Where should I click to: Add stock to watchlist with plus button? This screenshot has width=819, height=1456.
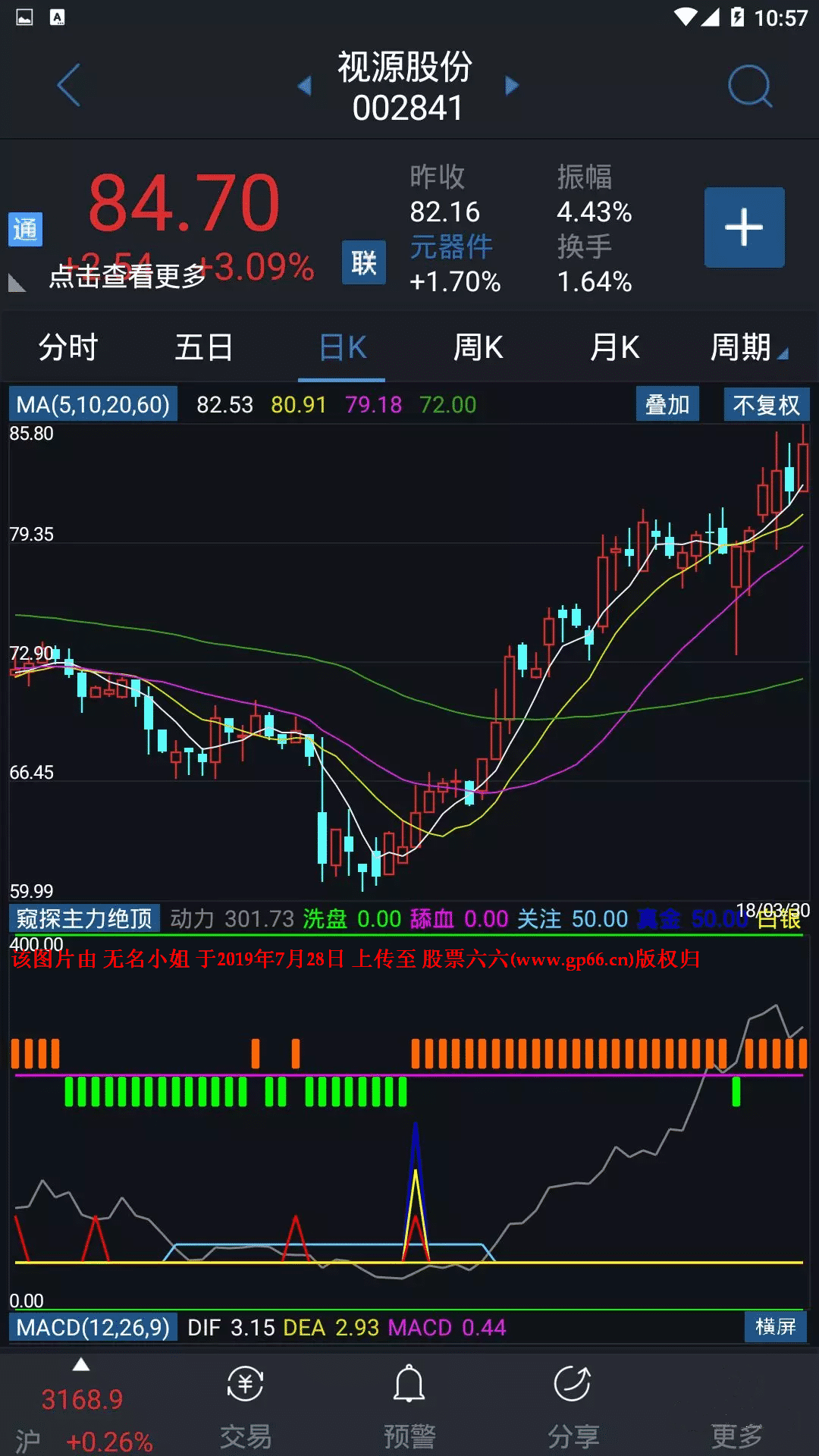click(744, 227)
